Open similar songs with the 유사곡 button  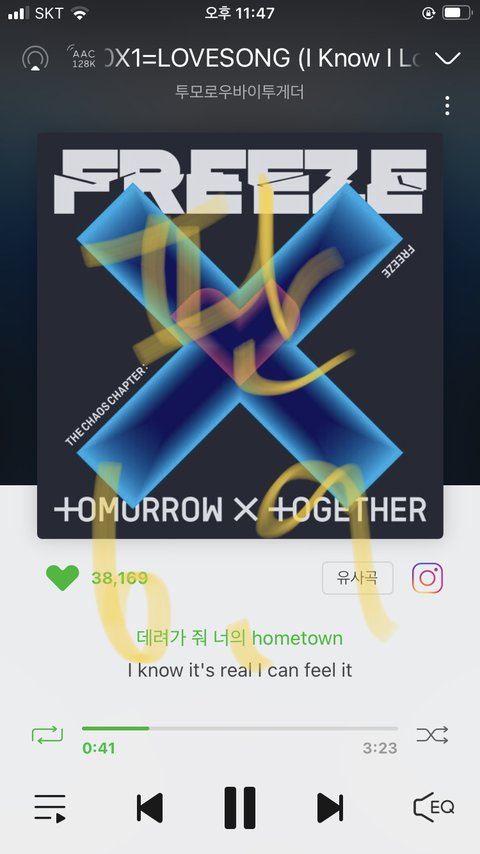[x=357, y=578]
